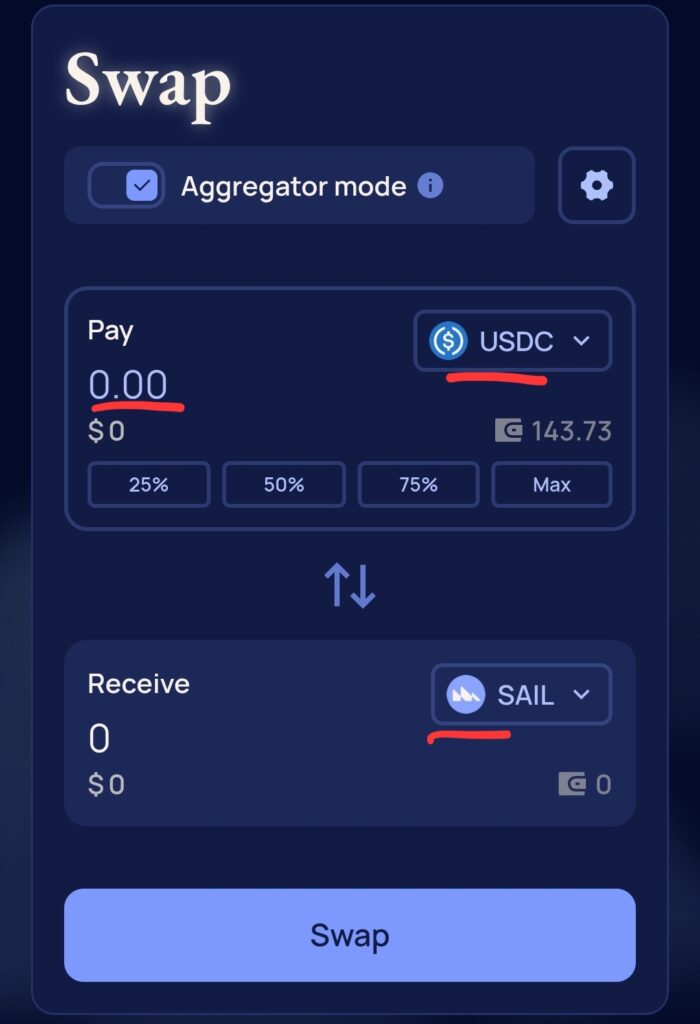Toggle the Aggregator mode switch
Screen dimensions: 700x1024
(x=126, y=186)
